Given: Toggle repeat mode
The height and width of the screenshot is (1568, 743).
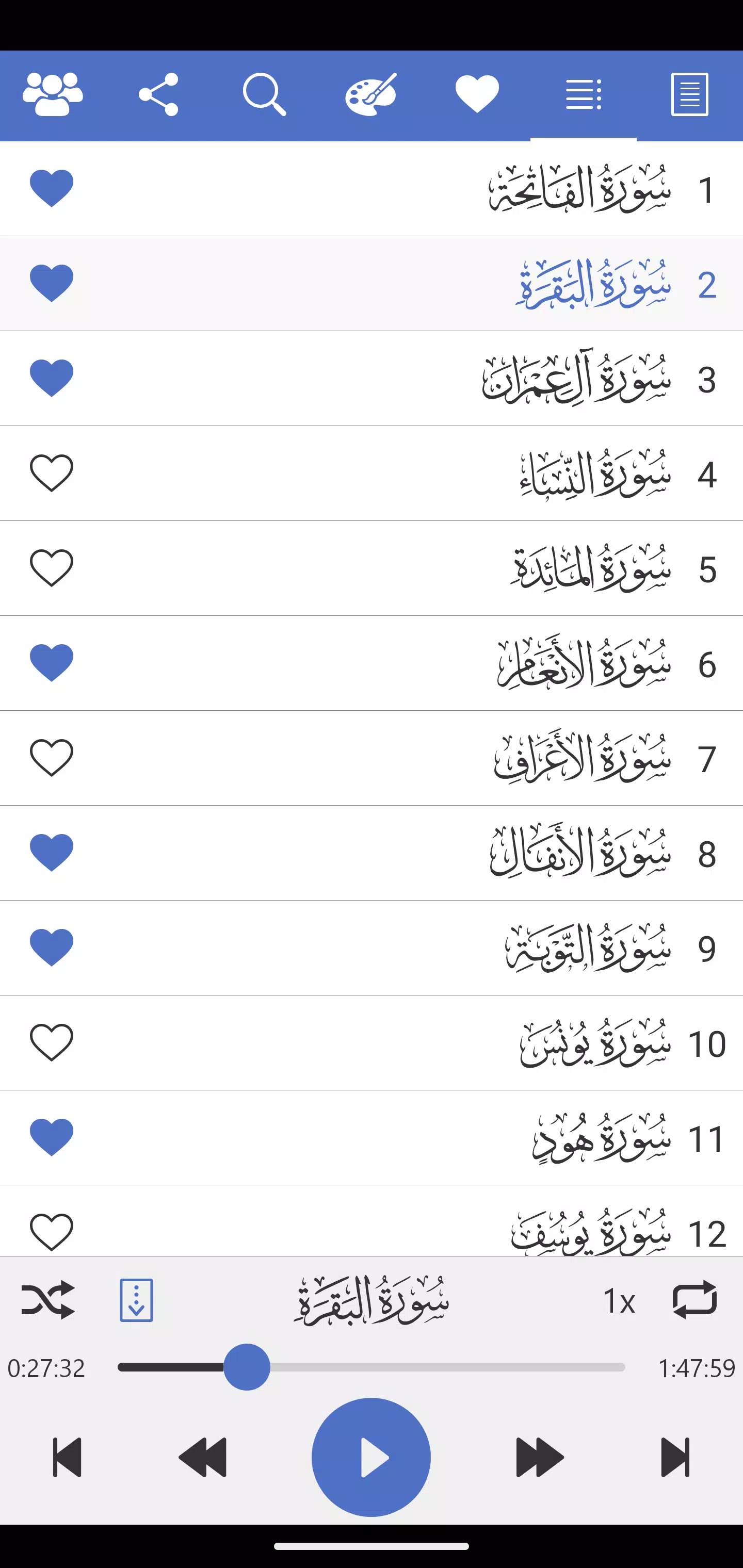Looking at the screenshot, I should click(x=695, y=1300).
